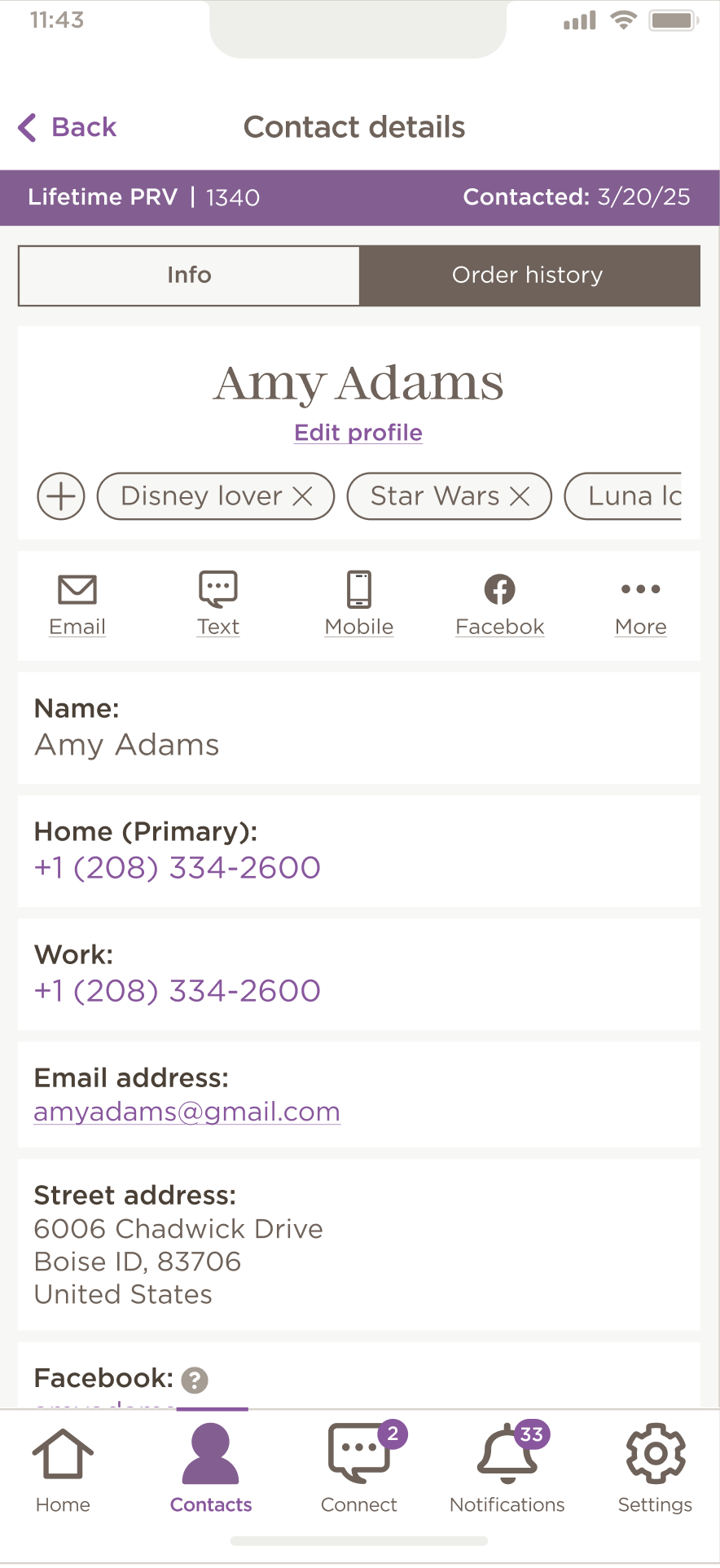Call Amy using the Mobile action
720x1568 pixels.
[359, 604]
